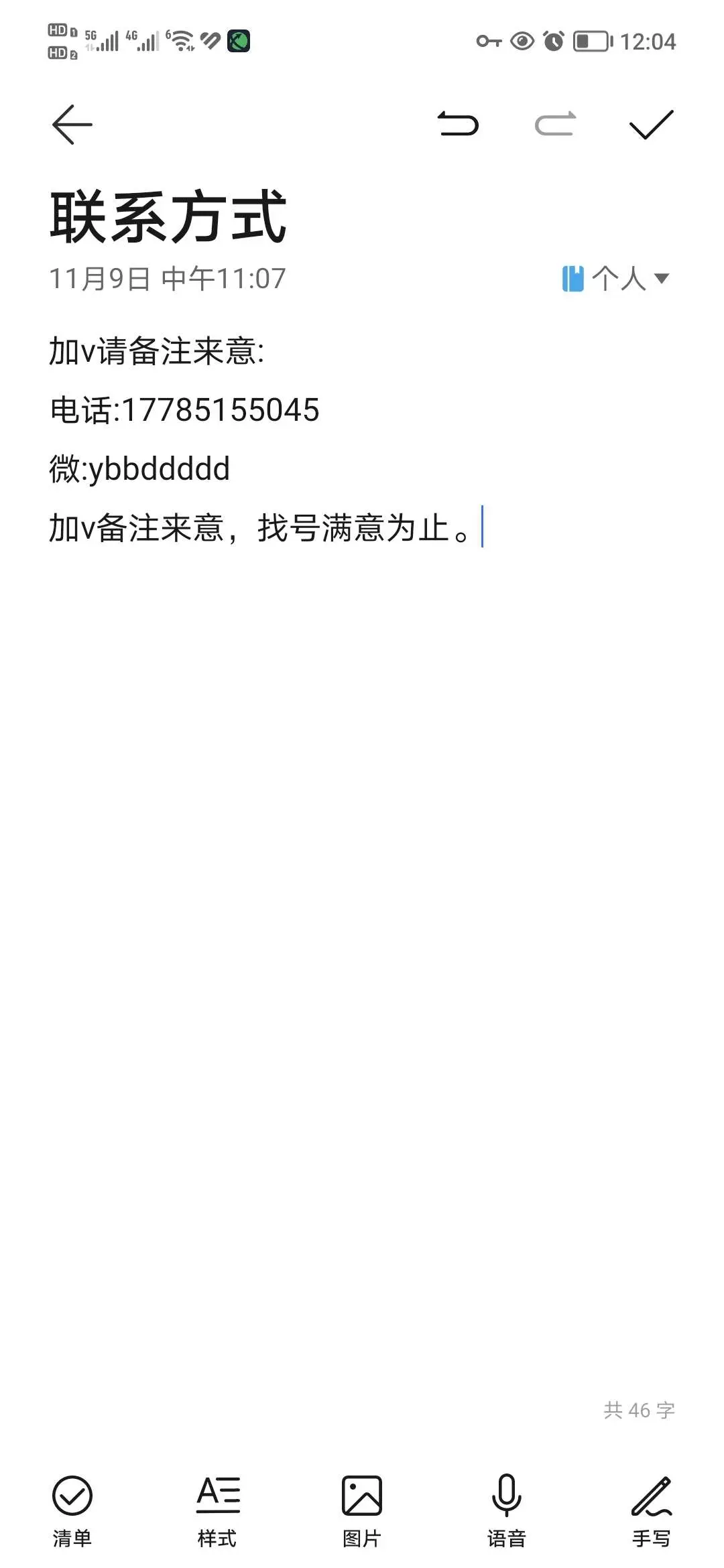Screen dimensions: 724x1568
Task: Go back with the arrow icon
Action: 72,125
